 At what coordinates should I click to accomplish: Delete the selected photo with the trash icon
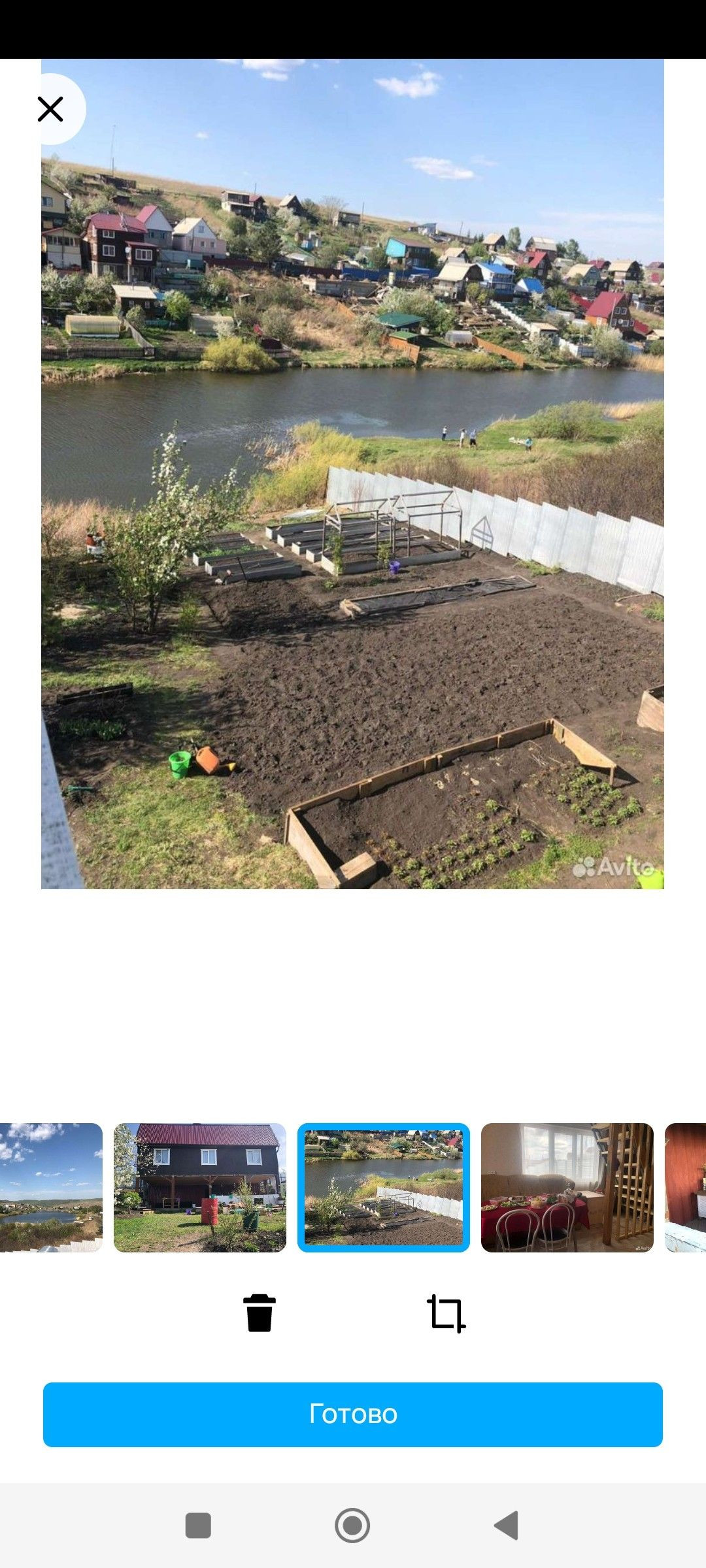coord(260,1313)
